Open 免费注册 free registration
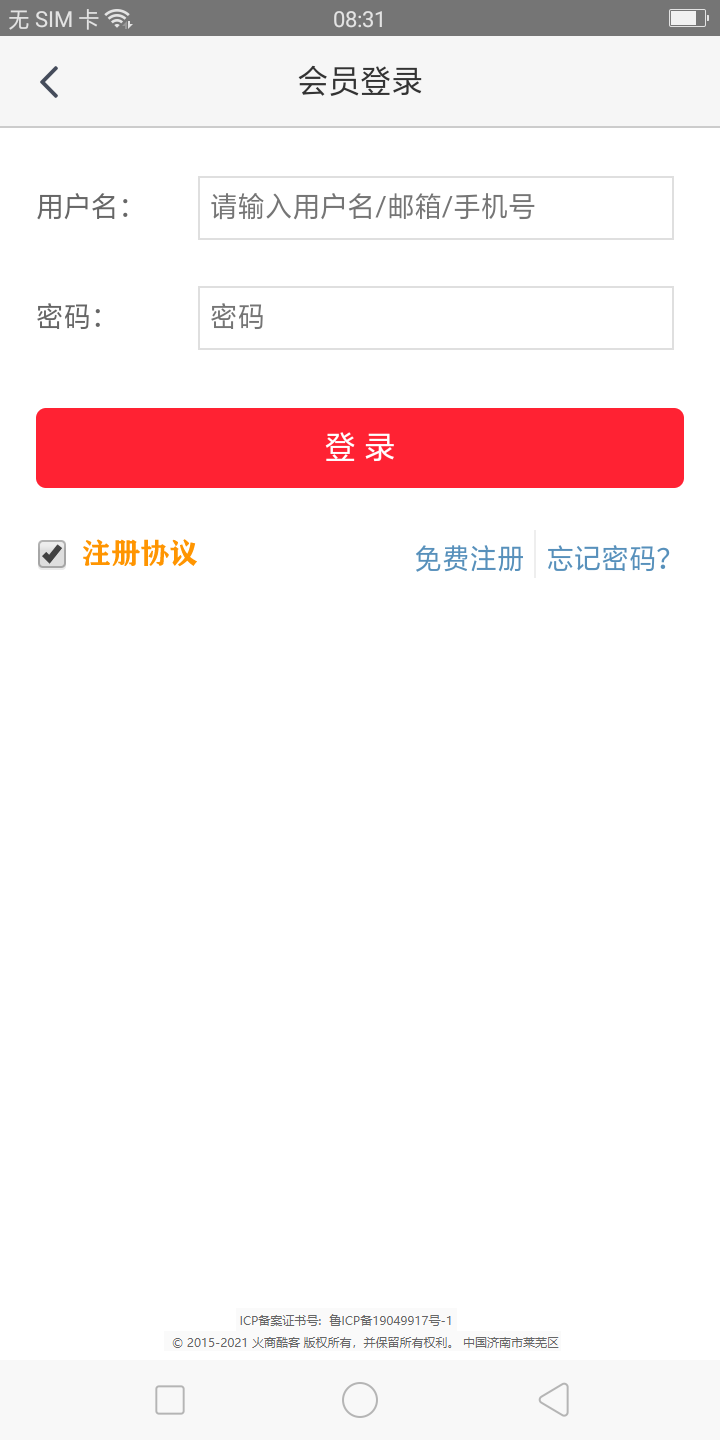This screenshot has width=720, height=1440. pyautogui.click(x=469, y=558)
